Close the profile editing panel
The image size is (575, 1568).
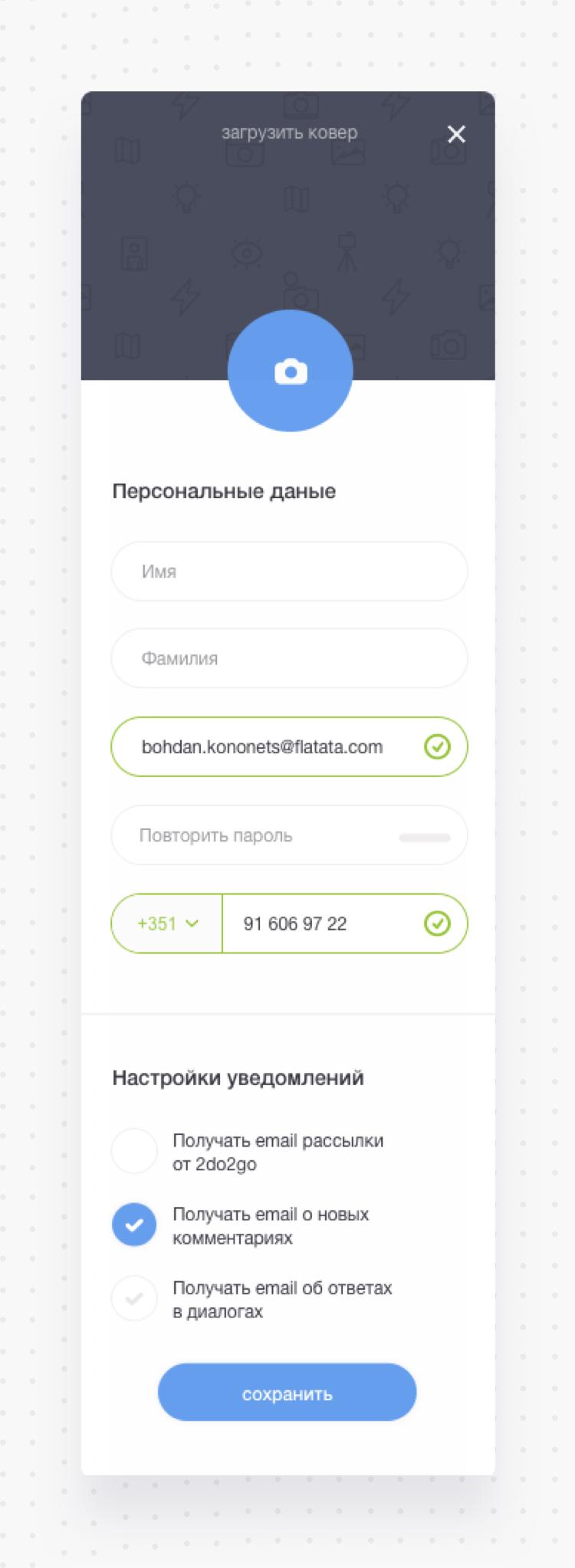click(456, 134)
